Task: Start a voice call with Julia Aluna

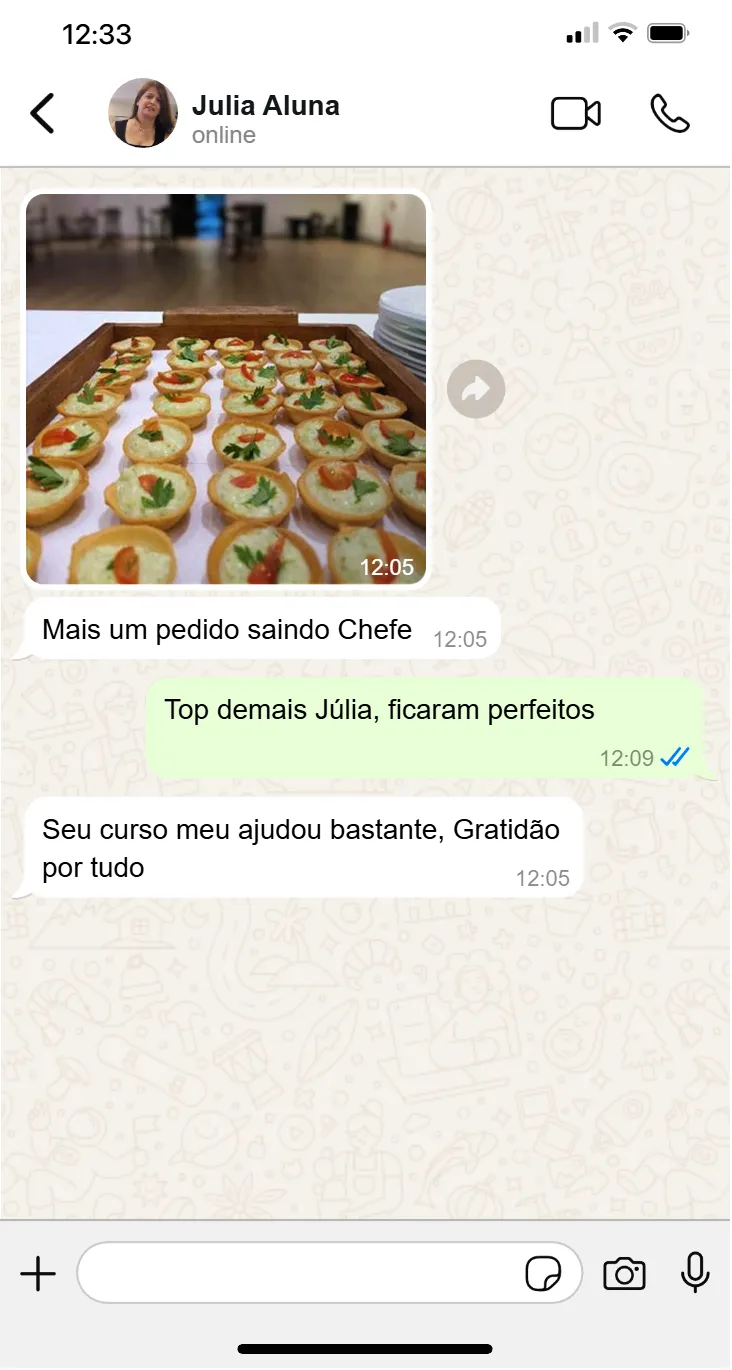Action: [x=670, y=114]
